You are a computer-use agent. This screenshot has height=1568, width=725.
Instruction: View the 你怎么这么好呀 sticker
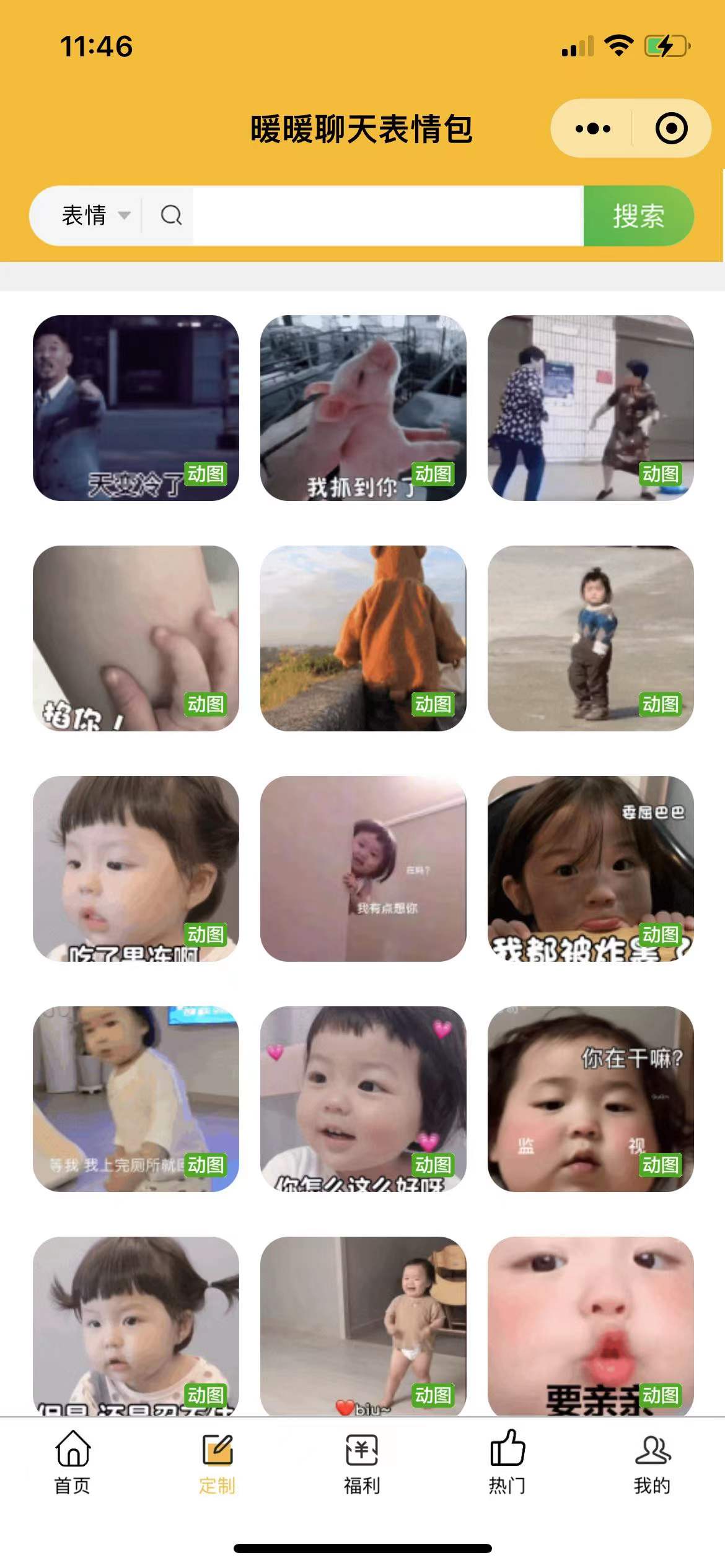(363, 1099)
